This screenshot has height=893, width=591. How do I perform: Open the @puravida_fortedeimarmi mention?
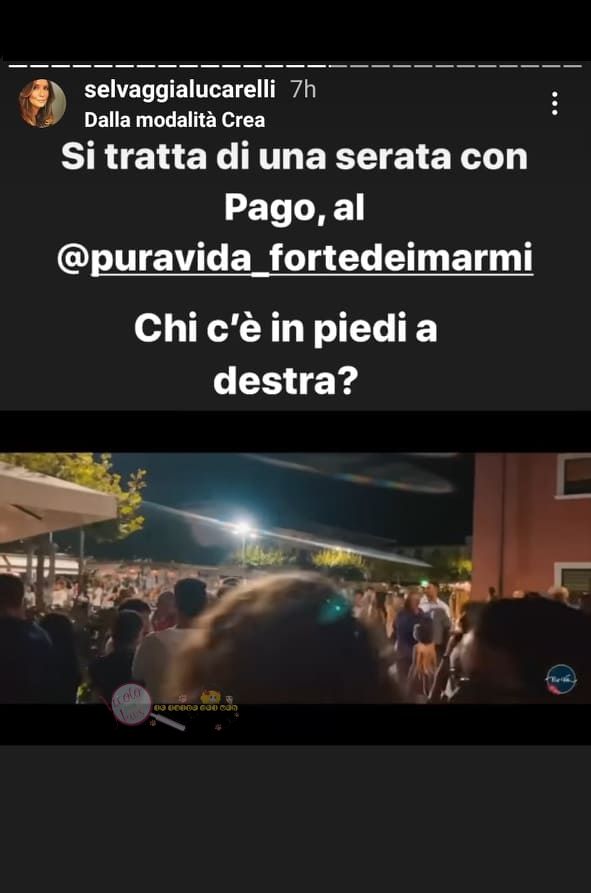295,258
